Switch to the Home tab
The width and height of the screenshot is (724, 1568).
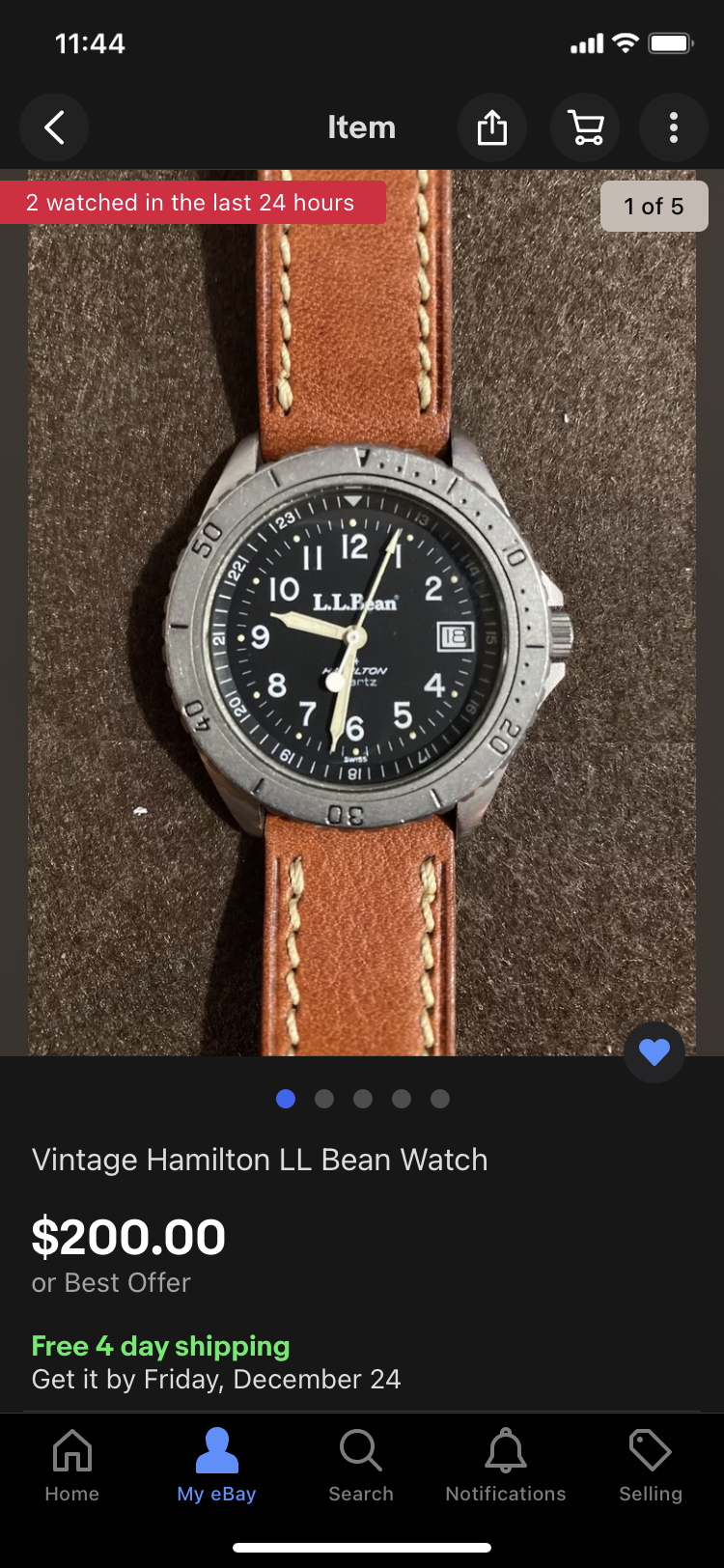pyautogui.click(x=72, y=1466)
